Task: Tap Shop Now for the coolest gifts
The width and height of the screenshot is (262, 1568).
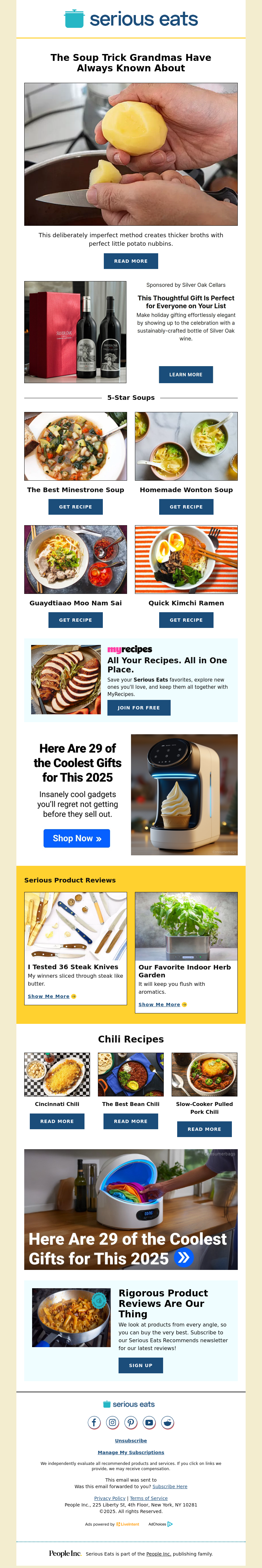Action: click(77, 838)
